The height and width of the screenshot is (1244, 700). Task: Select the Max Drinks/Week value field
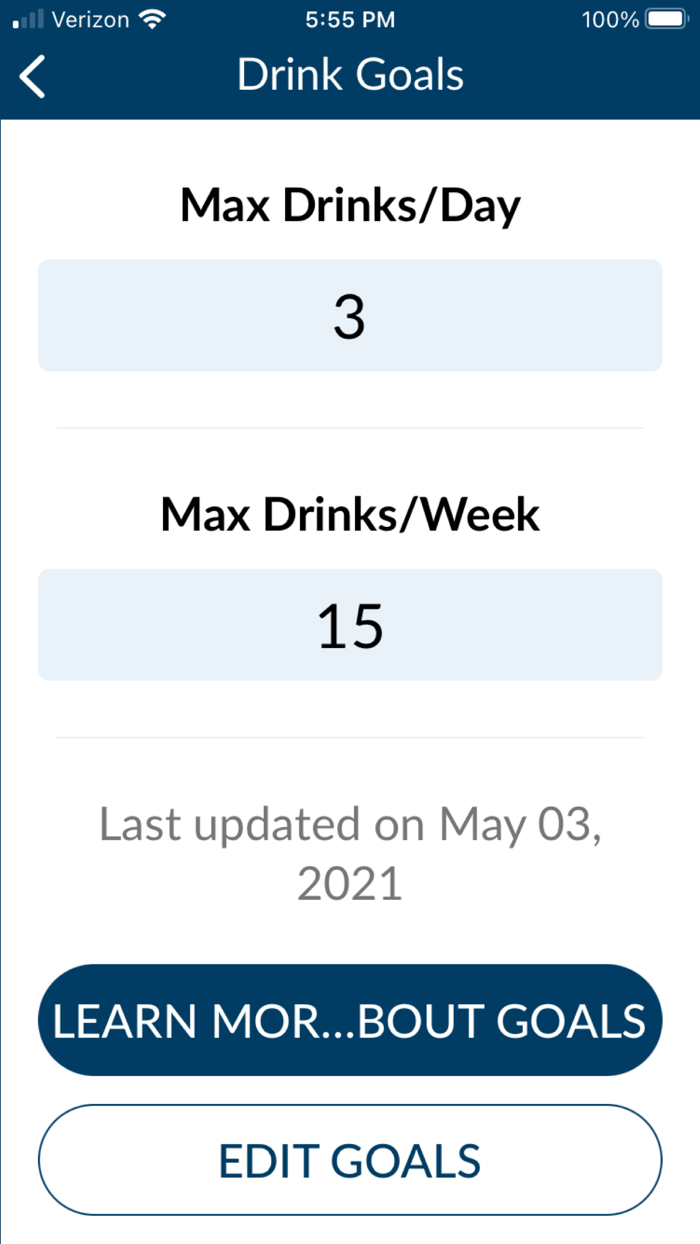(x=350, y=625)
